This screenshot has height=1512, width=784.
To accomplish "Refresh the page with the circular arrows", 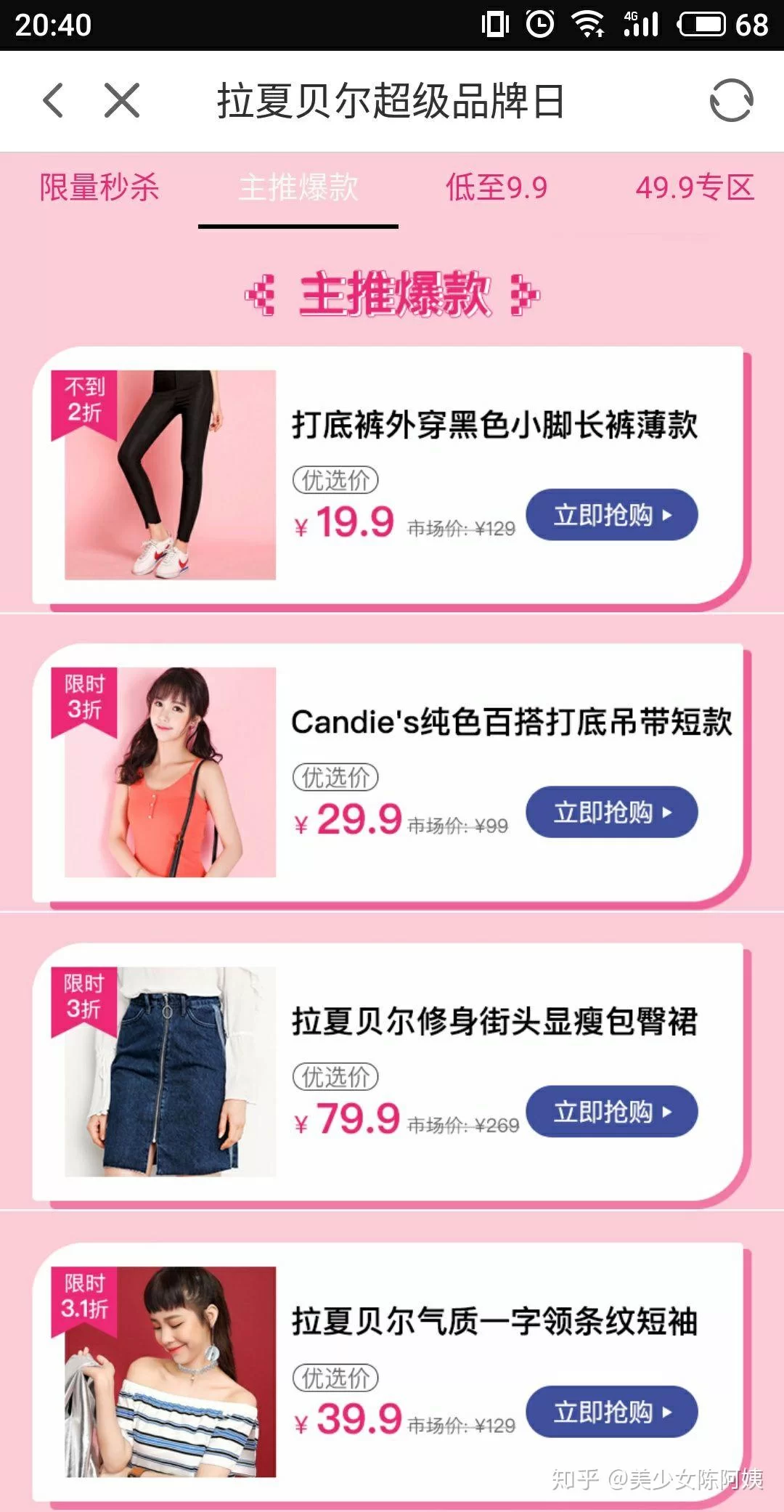I will click(x=730, y=100).
